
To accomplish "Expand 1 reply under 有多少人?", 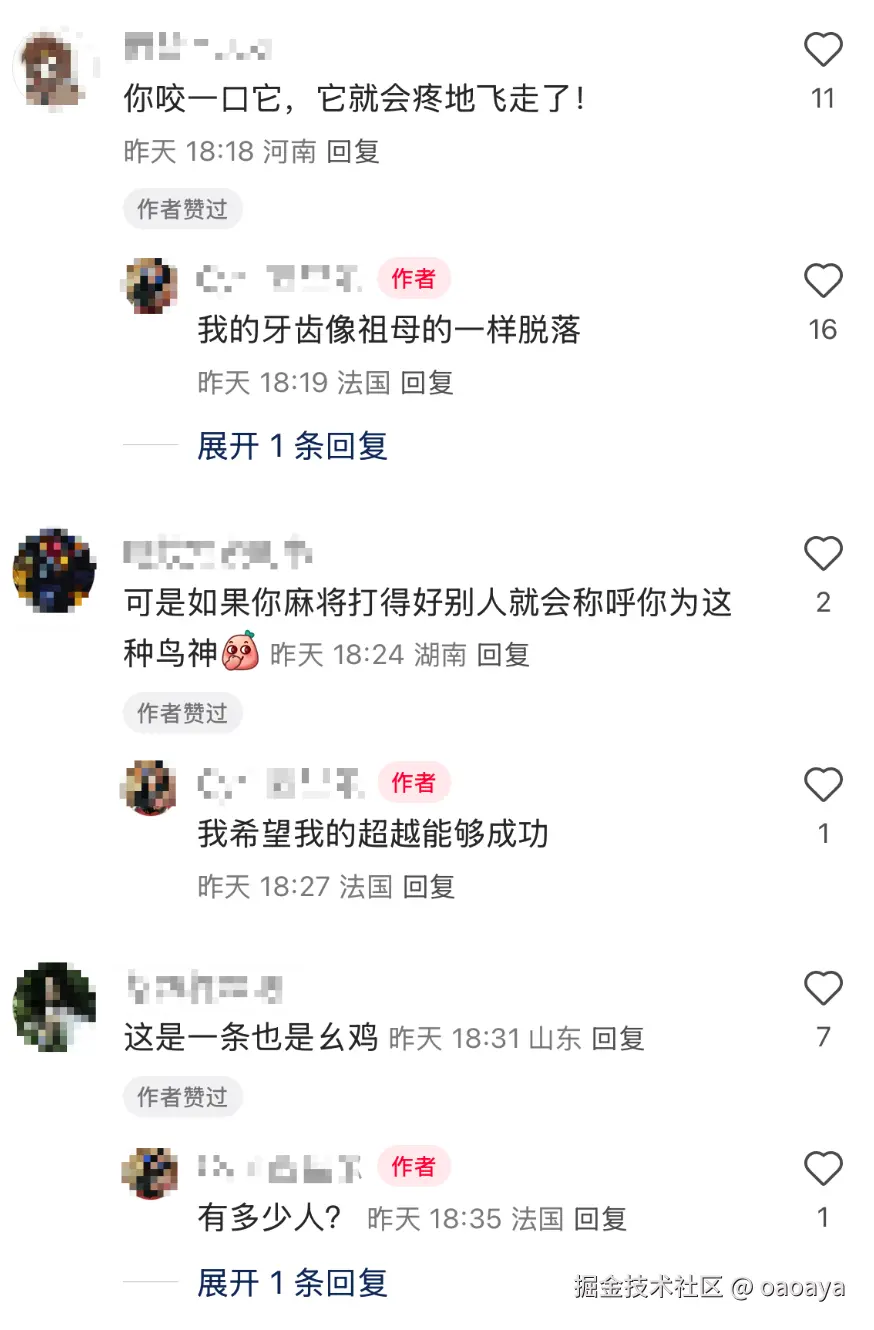I will pyautogui.click(x=292, y=1282).
